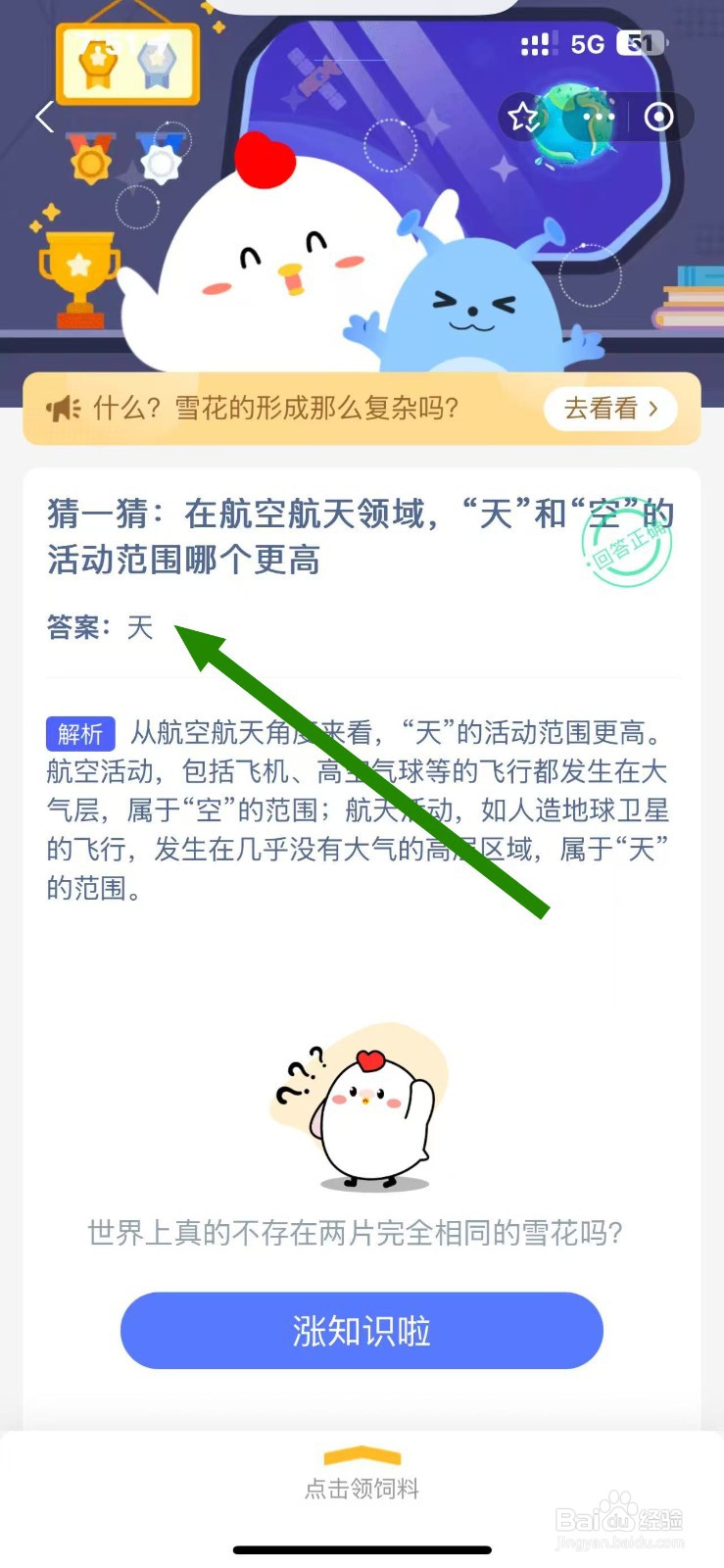This screenshot has width=724, height=1568.
Task: Tap the back arrow at top left
Action: (x=43, y=117)
